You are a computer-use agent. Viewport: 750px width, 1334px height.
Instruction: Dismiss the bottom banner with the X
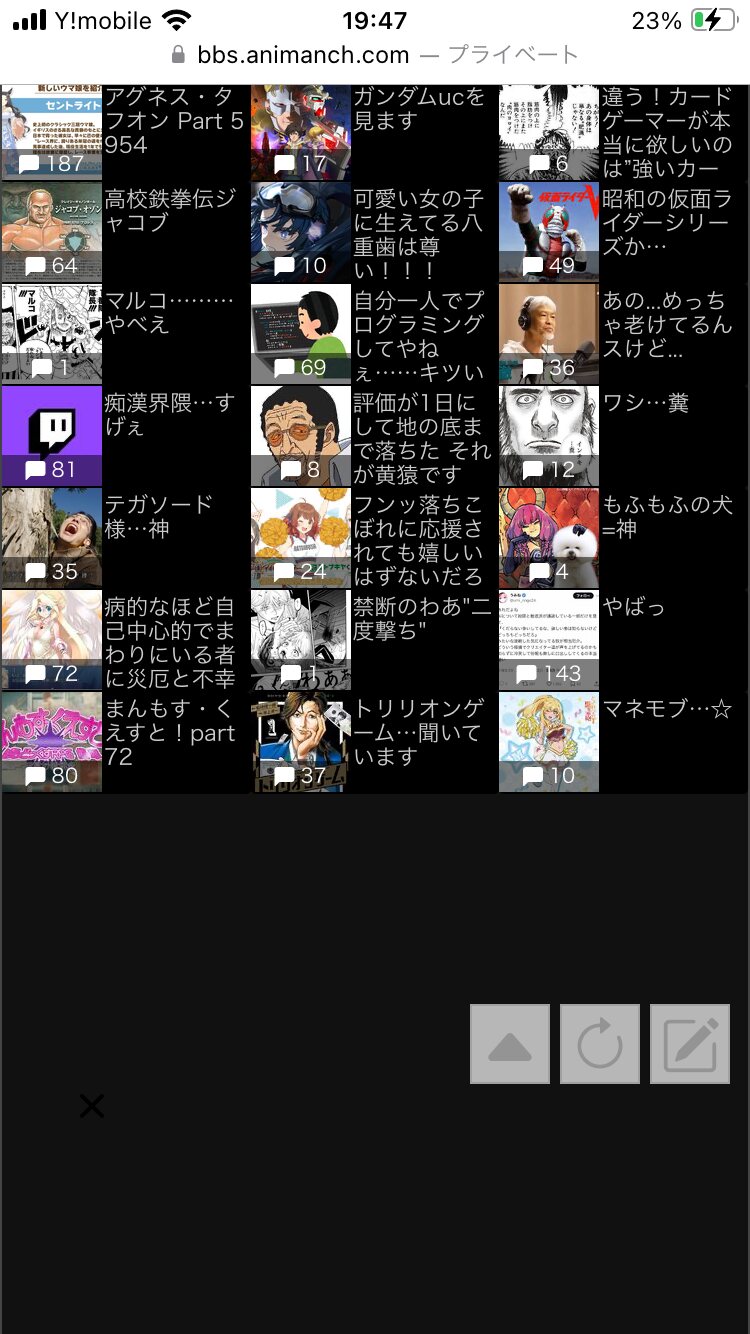pyautogui.click(x=91, y=1106)
